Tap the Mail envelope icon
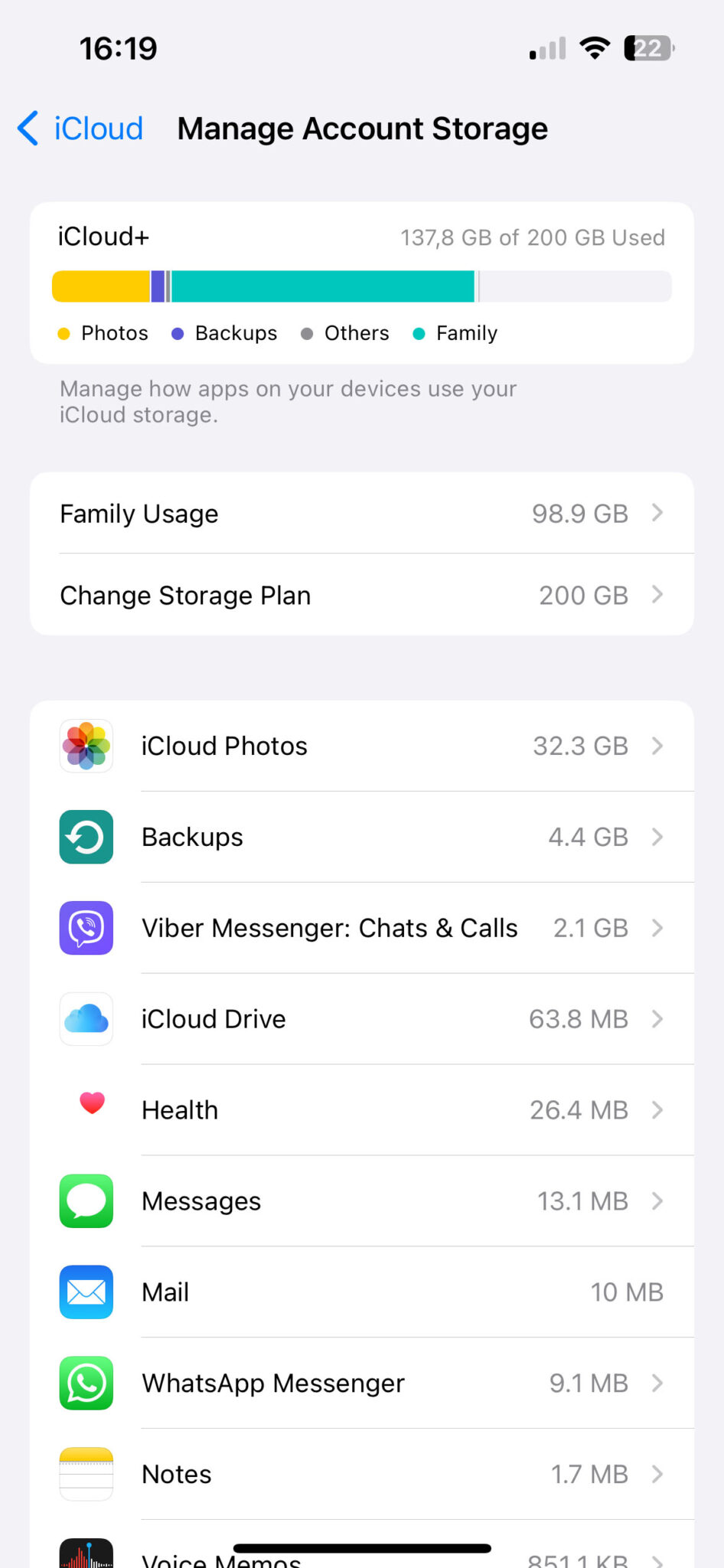The image size is (724, 1568). tap(86, 1292)
